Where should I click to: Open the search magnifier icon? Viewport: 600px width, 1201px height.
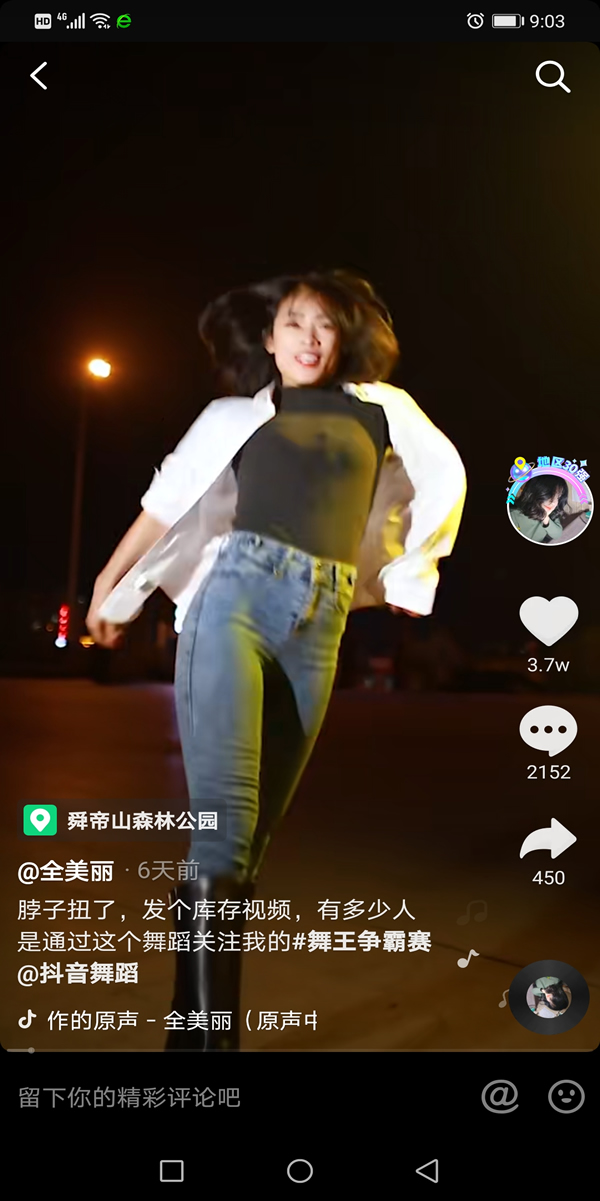click(552, 76)
